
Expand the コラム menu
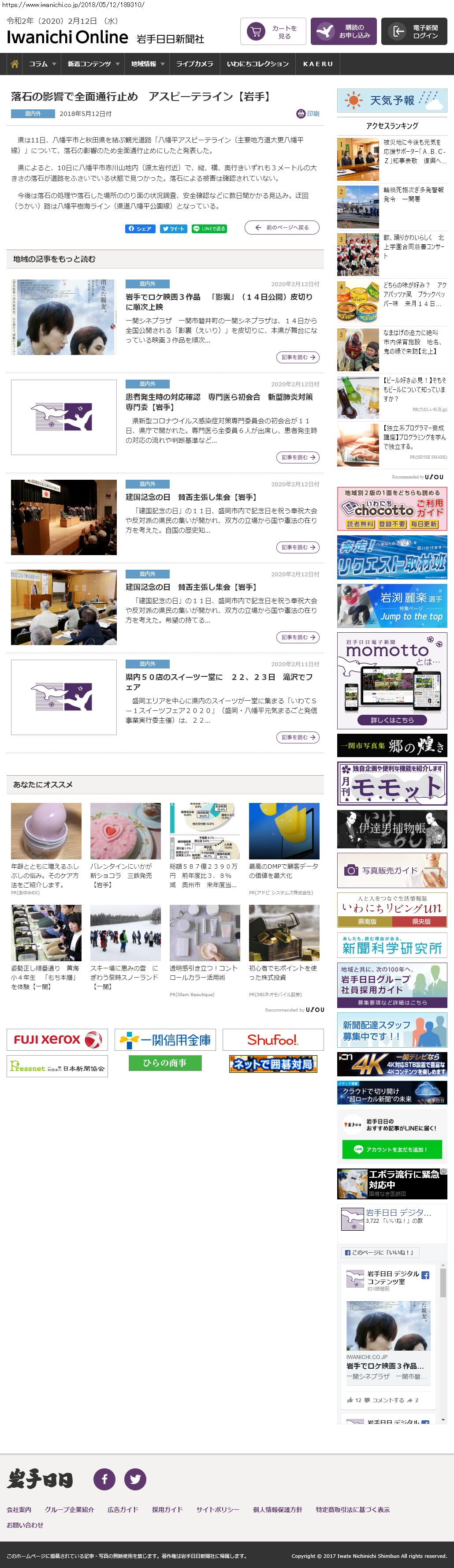click(x=42, y=64)
